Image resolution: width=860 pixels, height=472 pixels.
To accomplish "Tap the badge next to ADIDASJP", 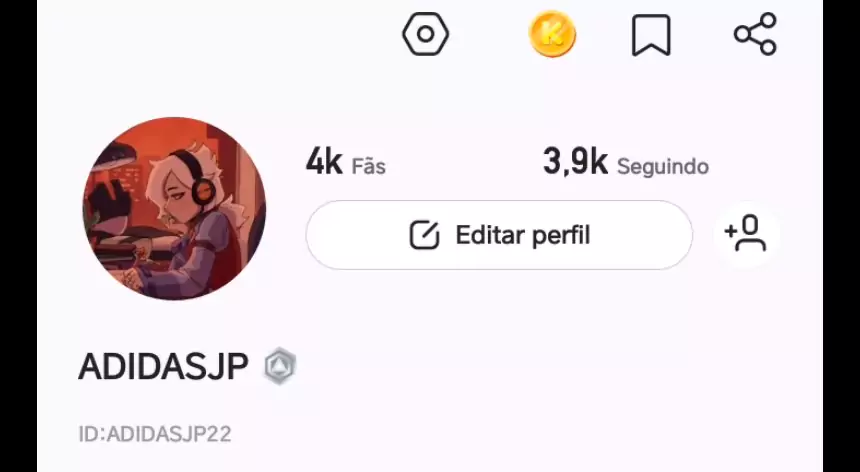I will (280, 367).
